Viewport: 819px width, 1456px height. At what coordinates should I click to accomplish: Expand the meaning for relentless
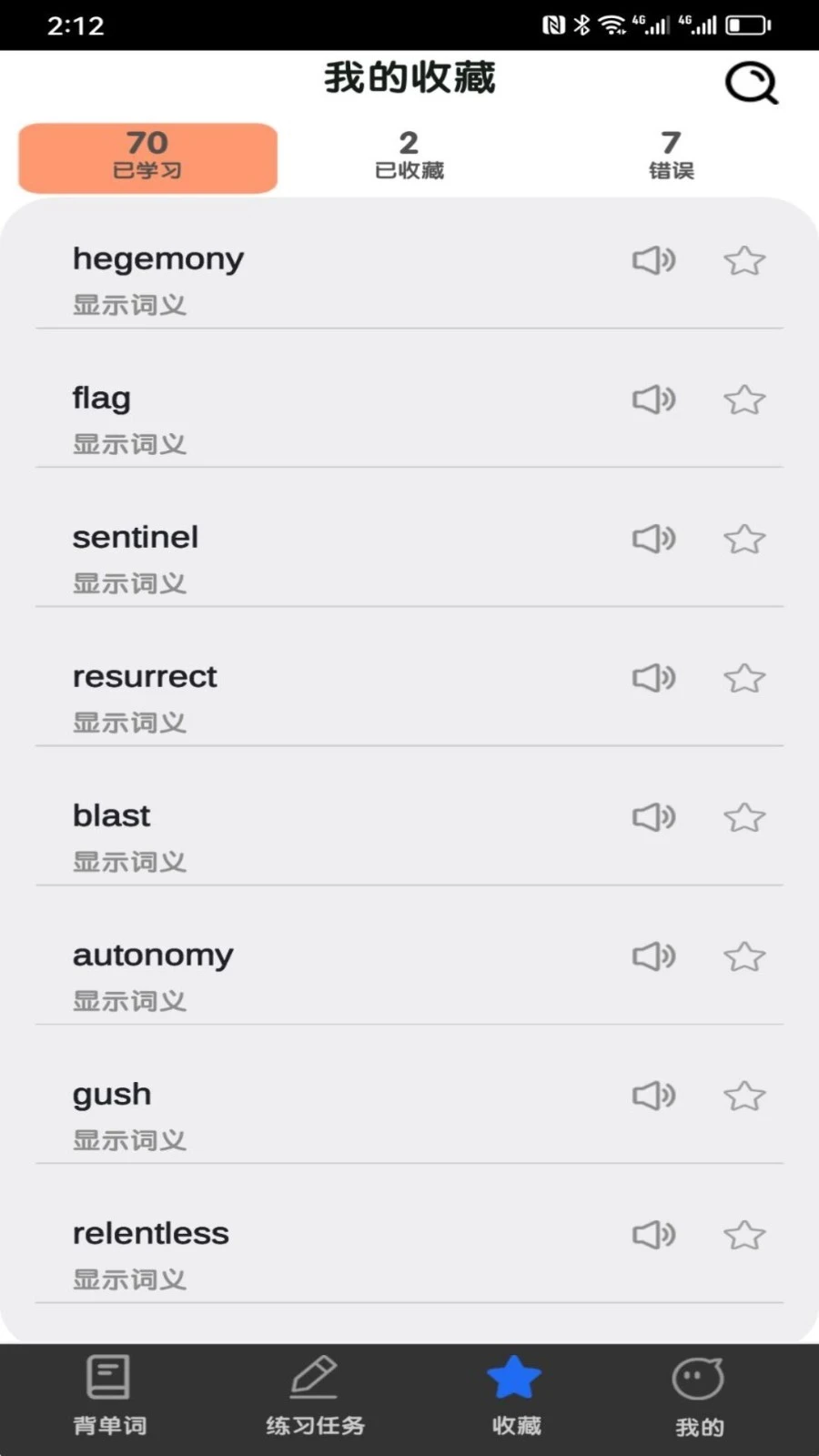(129, 1279)
